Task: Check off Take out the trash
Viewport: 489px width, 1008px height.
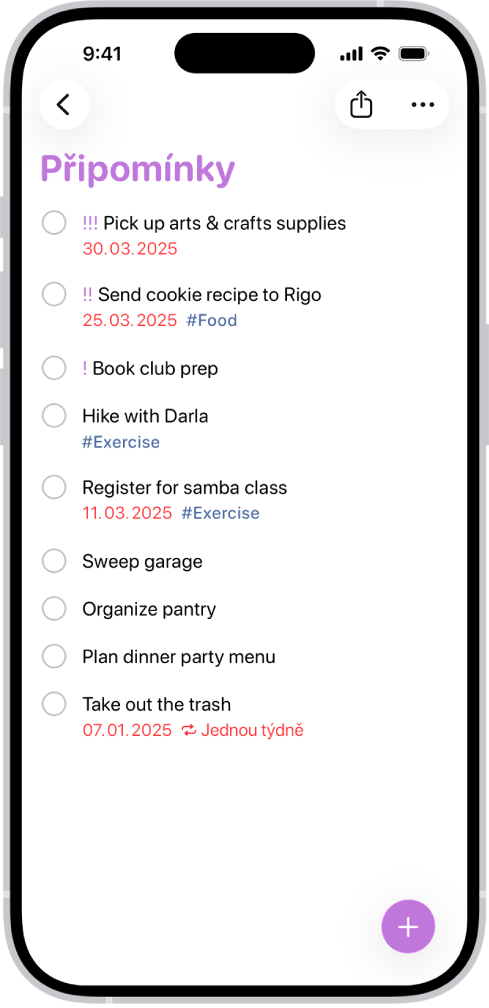Action: pyautogui.click(x=54, y=704)
